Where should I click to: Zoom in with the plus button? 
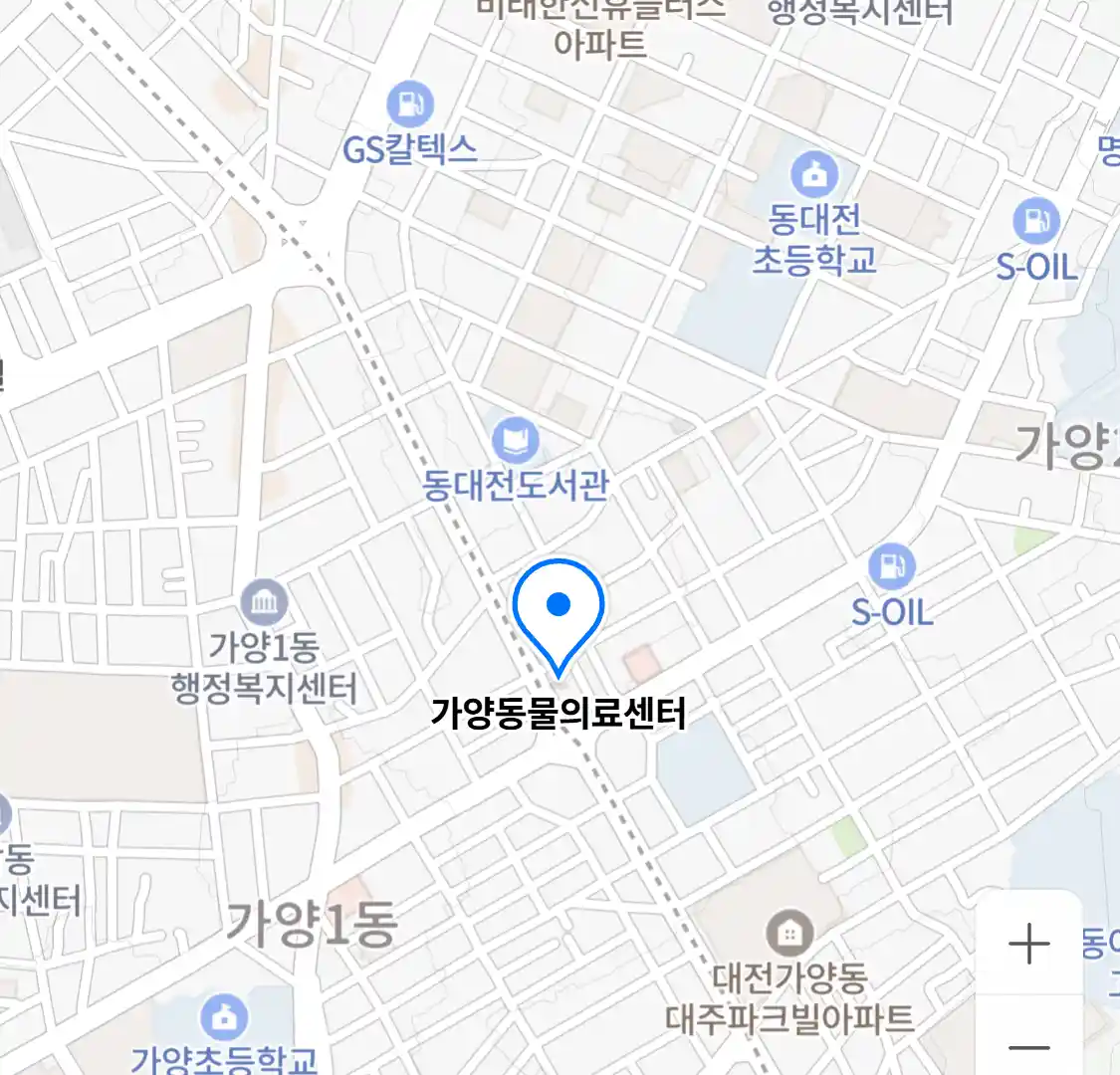(x=1028, y=944)
